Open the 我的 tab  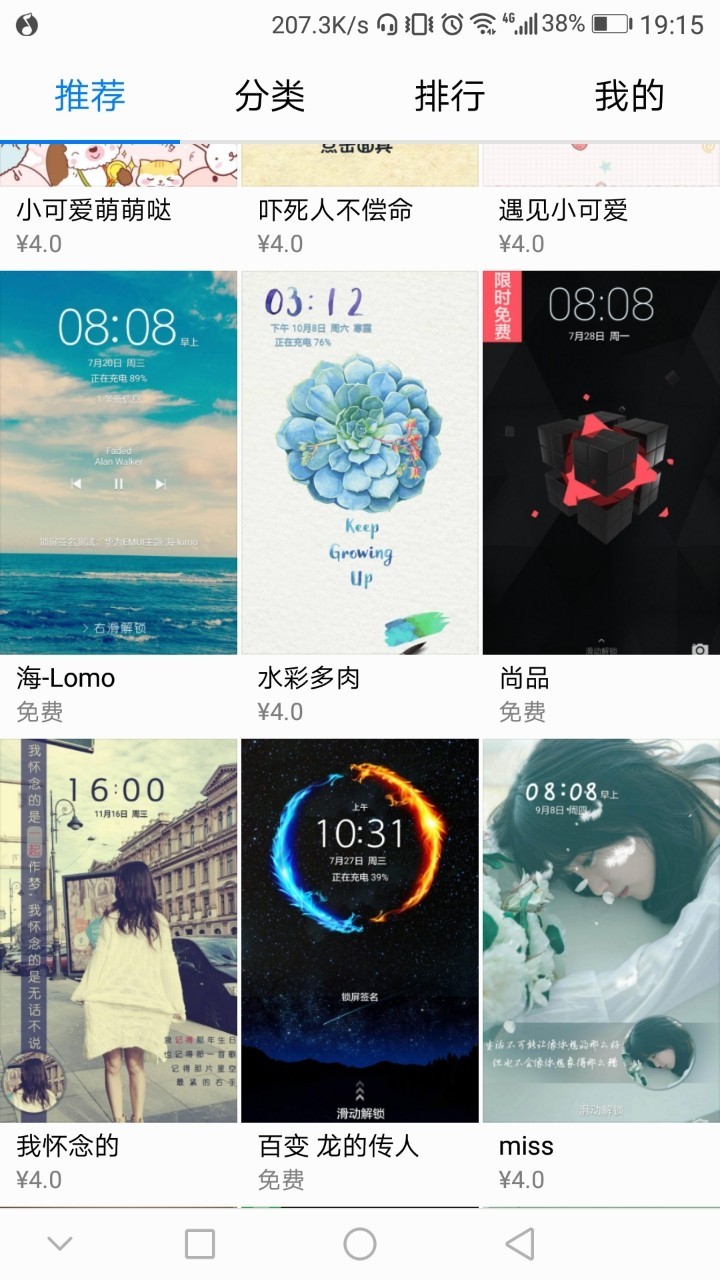(x=629, y=96)
